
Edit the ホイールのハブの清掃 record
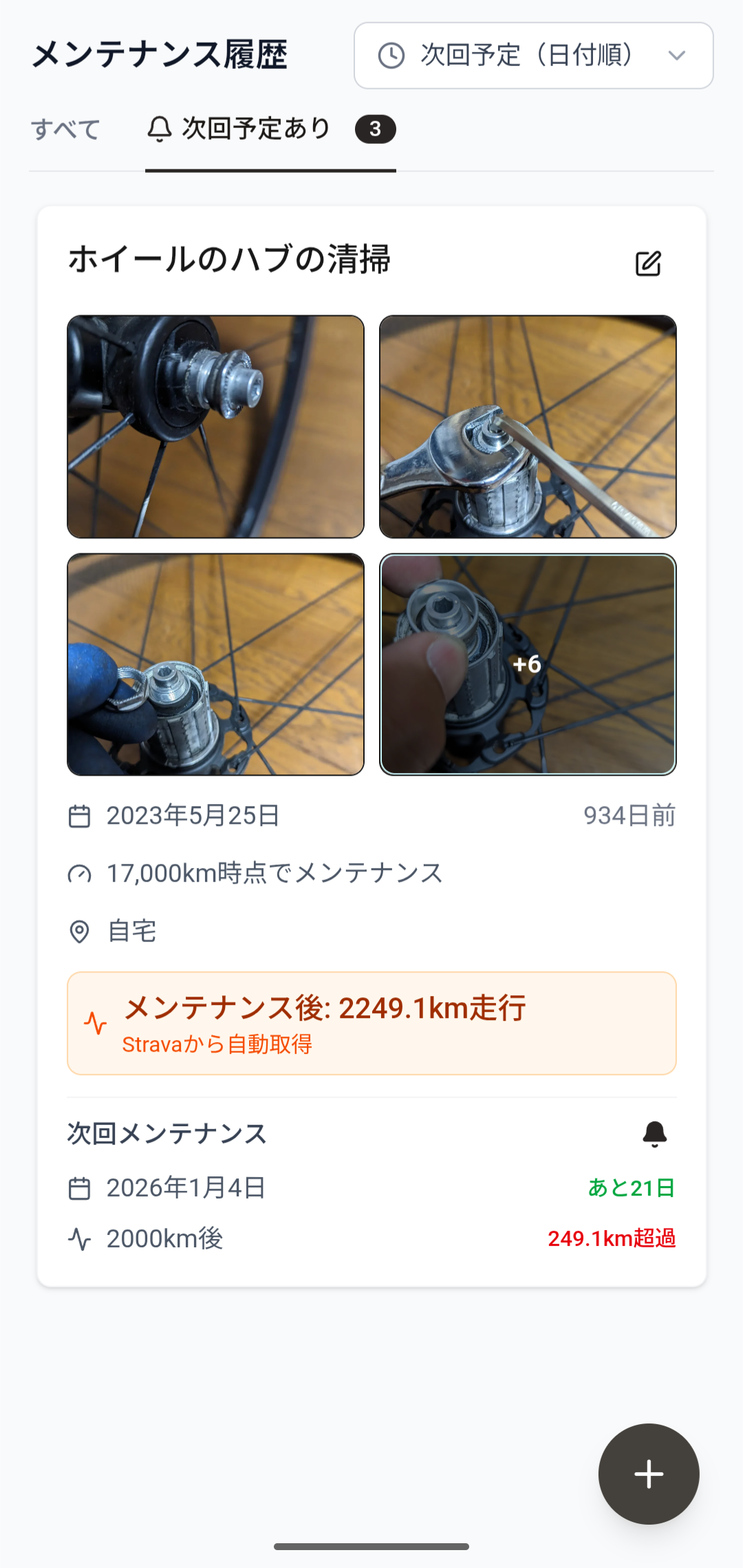(647, 264)
